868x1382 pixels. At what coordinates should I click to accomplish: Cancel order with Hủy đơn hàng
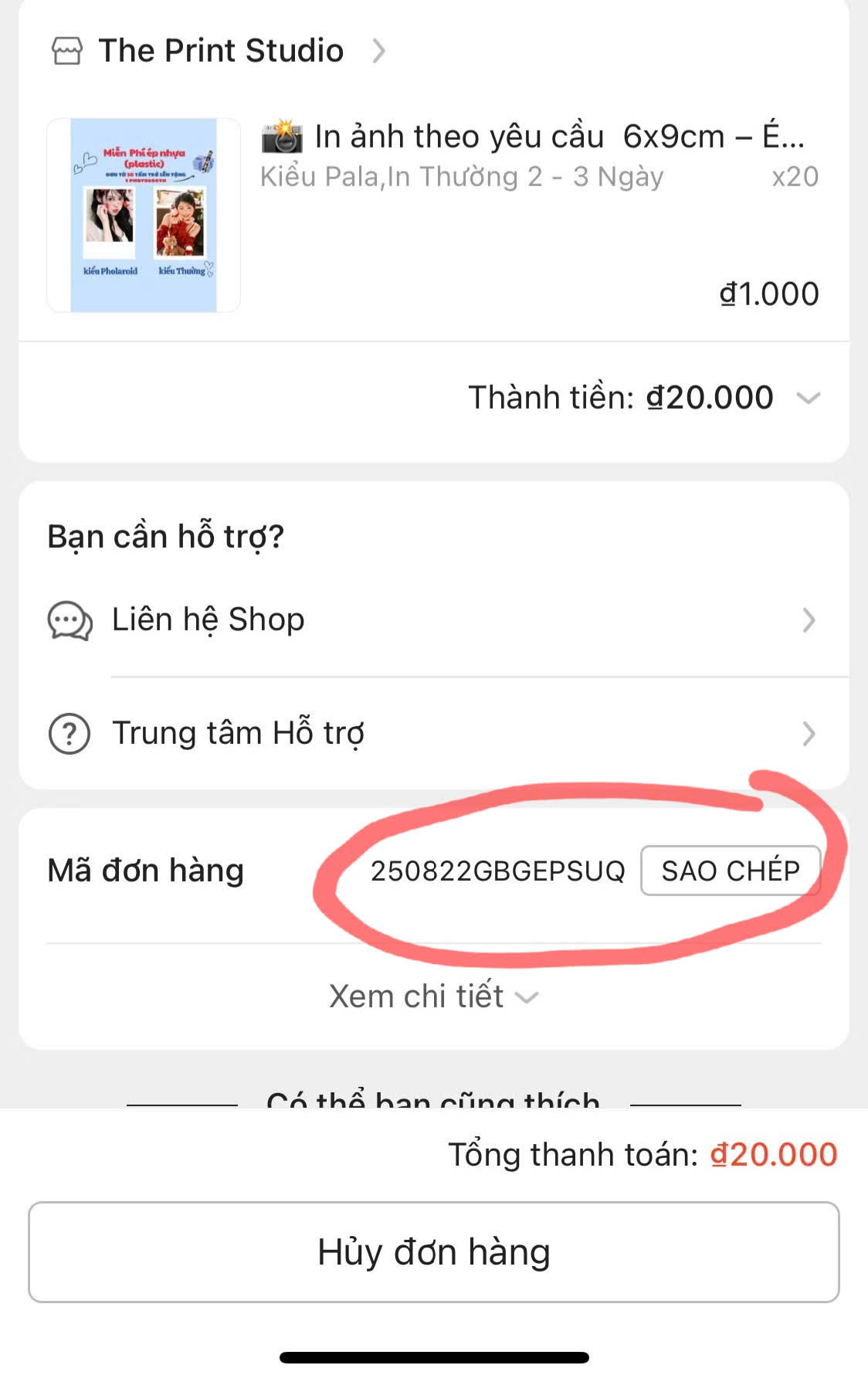433,1252
